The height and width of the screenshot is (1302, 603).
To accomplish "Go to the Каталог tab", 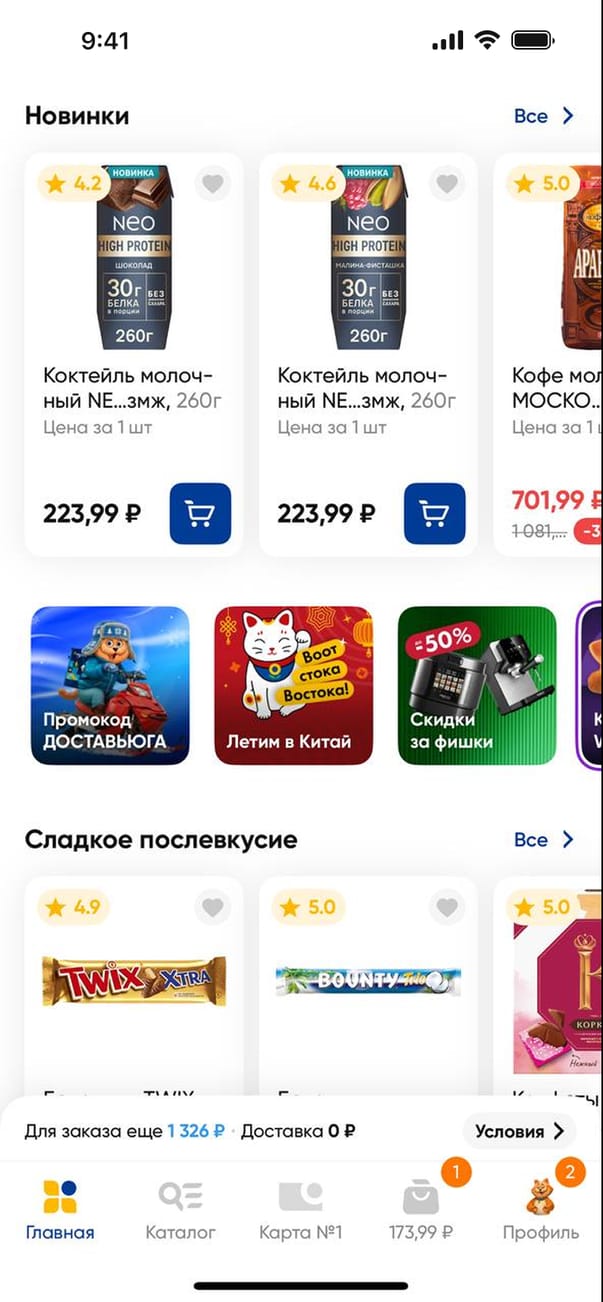I will click(x=181, y=1210).
